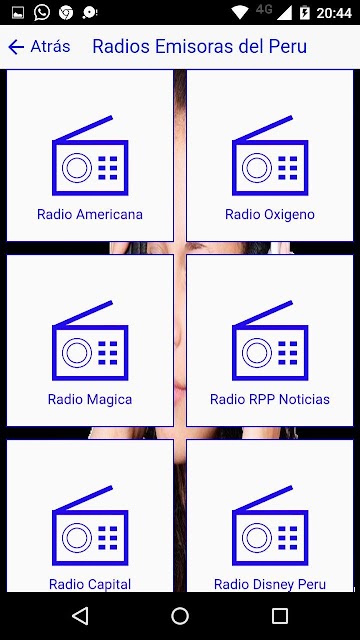Choose the Radio Capital tile

tap(90, 516)
